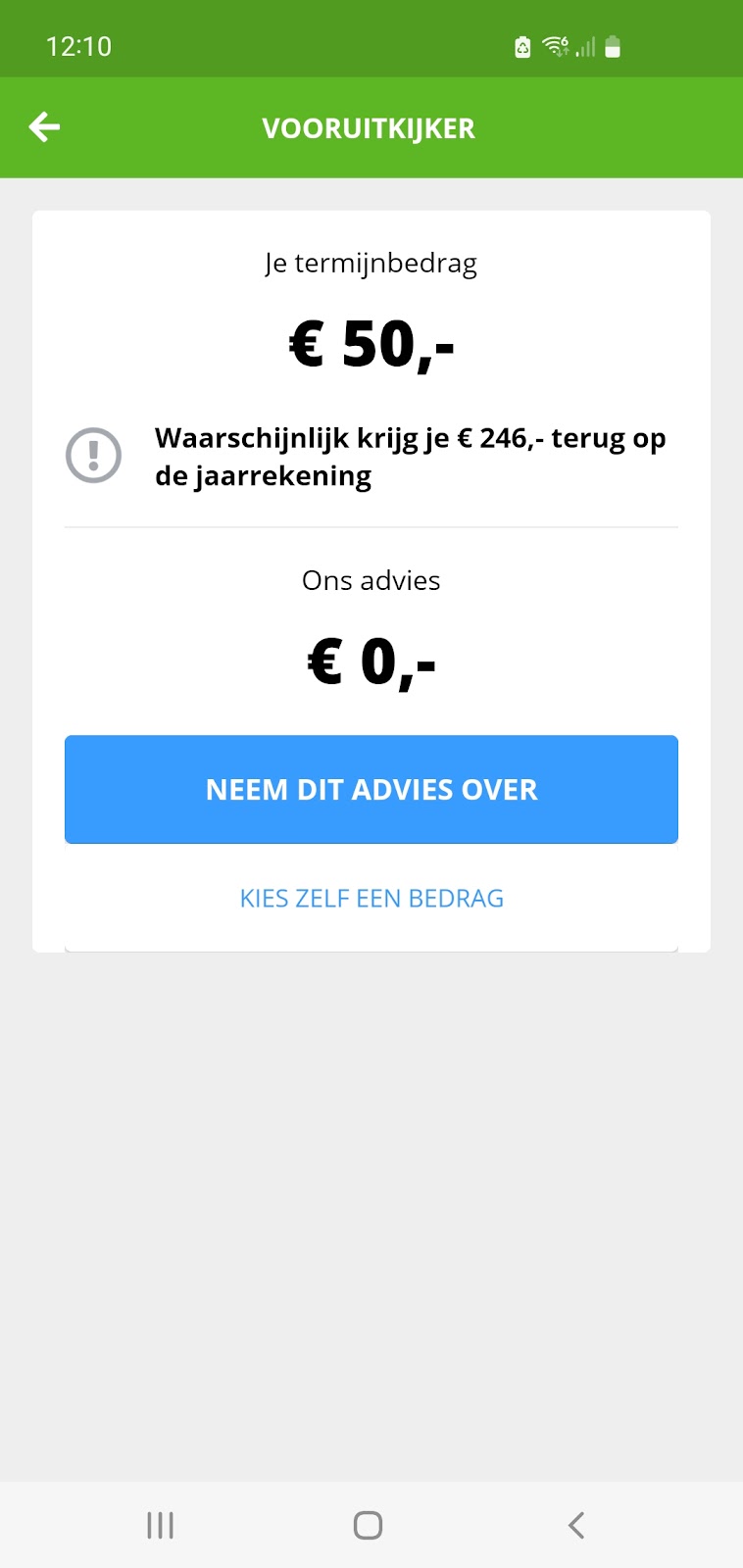The height and width of the screenshot is (1568, 743).
Task: Go to the home screen
Action: (368, 1525)
